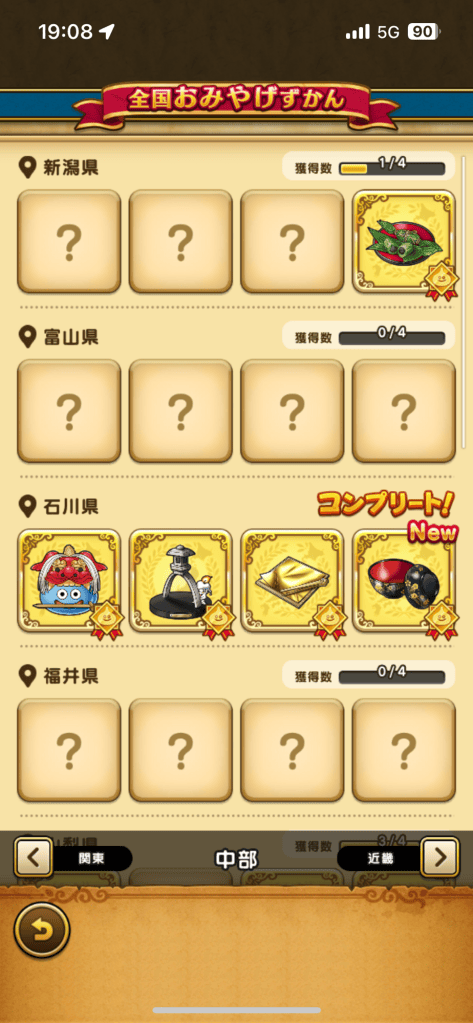Switch to the previous region 関東
This screenshot has height=1023, width=473.
point(73,857)
